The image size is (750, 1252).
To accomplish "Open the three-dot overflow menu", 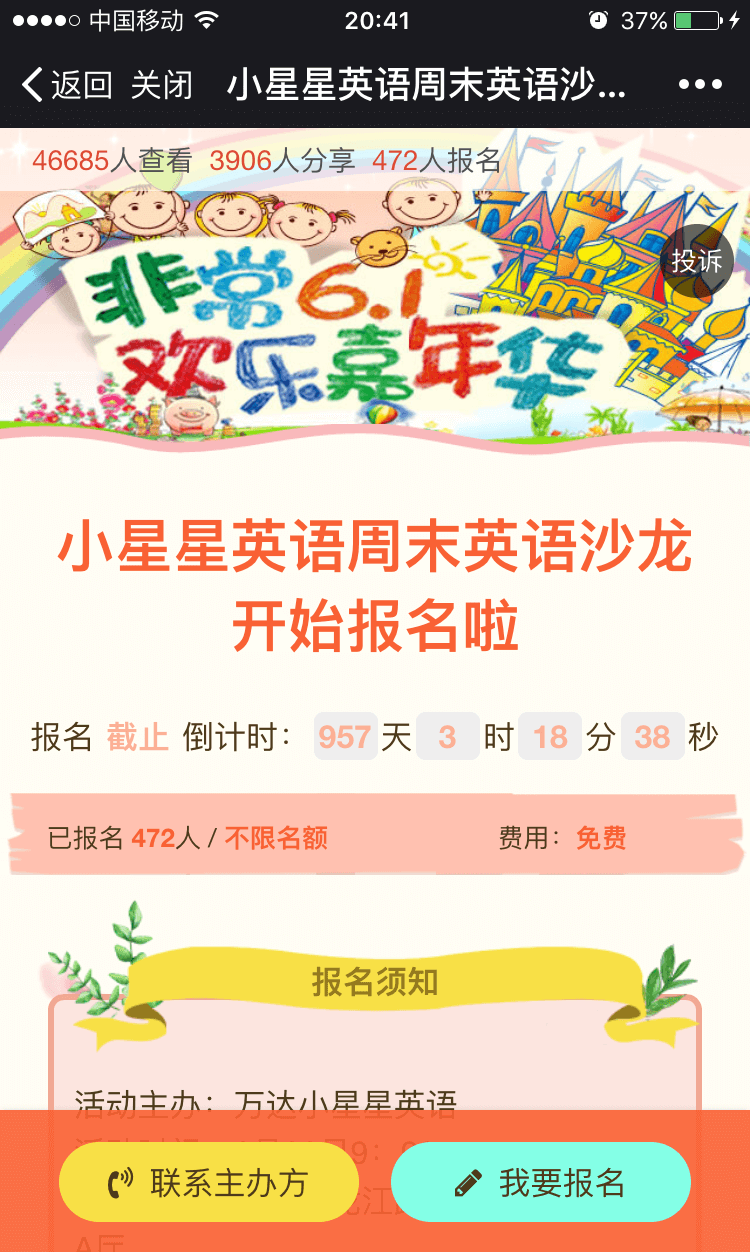I will [700, 85].
